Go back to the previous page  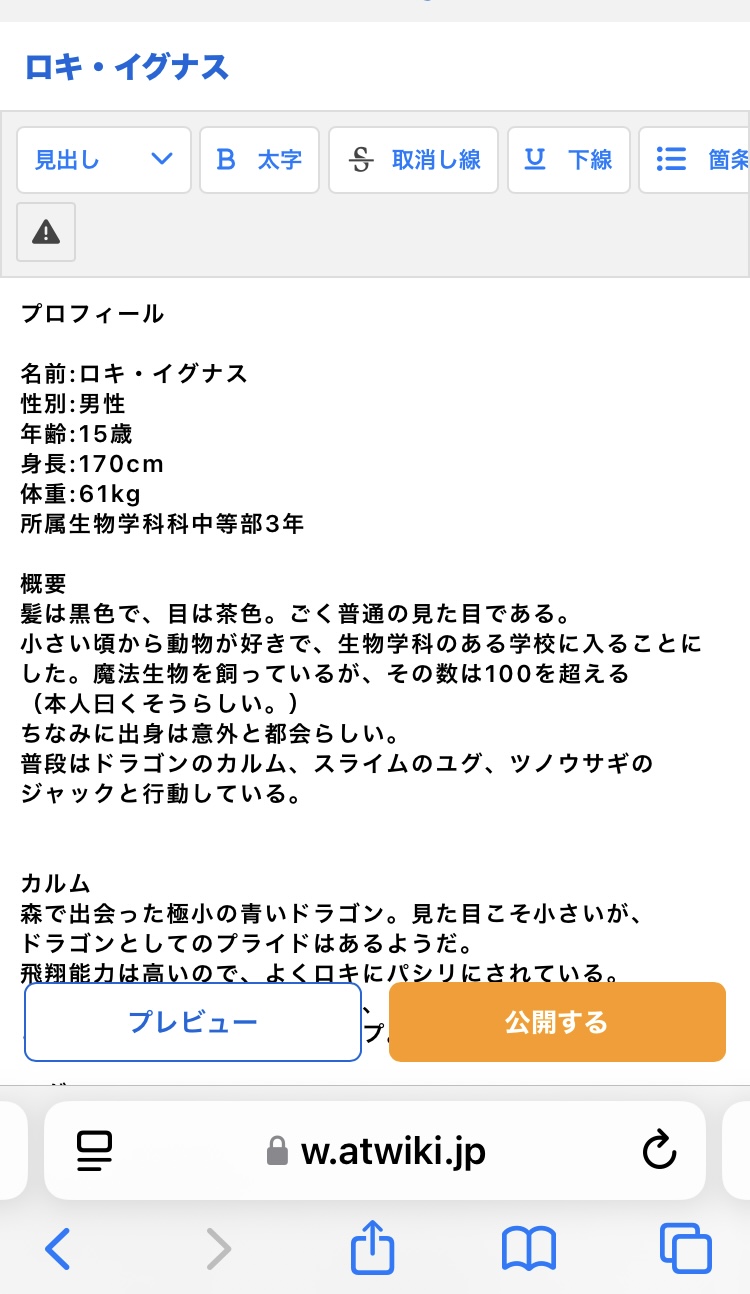(x=58, y=1249)
